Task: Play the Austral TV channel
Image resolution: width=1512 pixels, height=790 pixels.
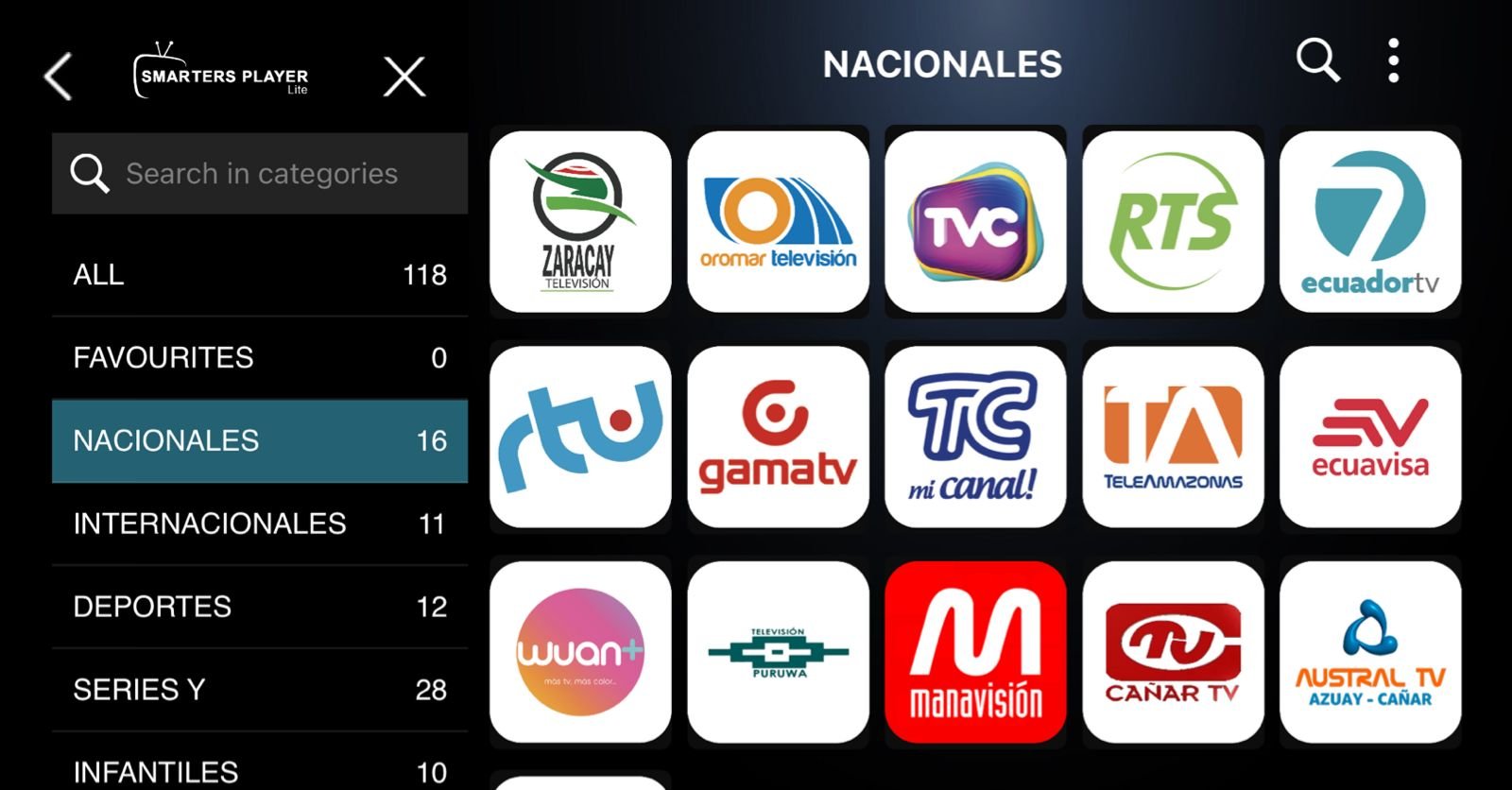Action: tap(1370, 652)
